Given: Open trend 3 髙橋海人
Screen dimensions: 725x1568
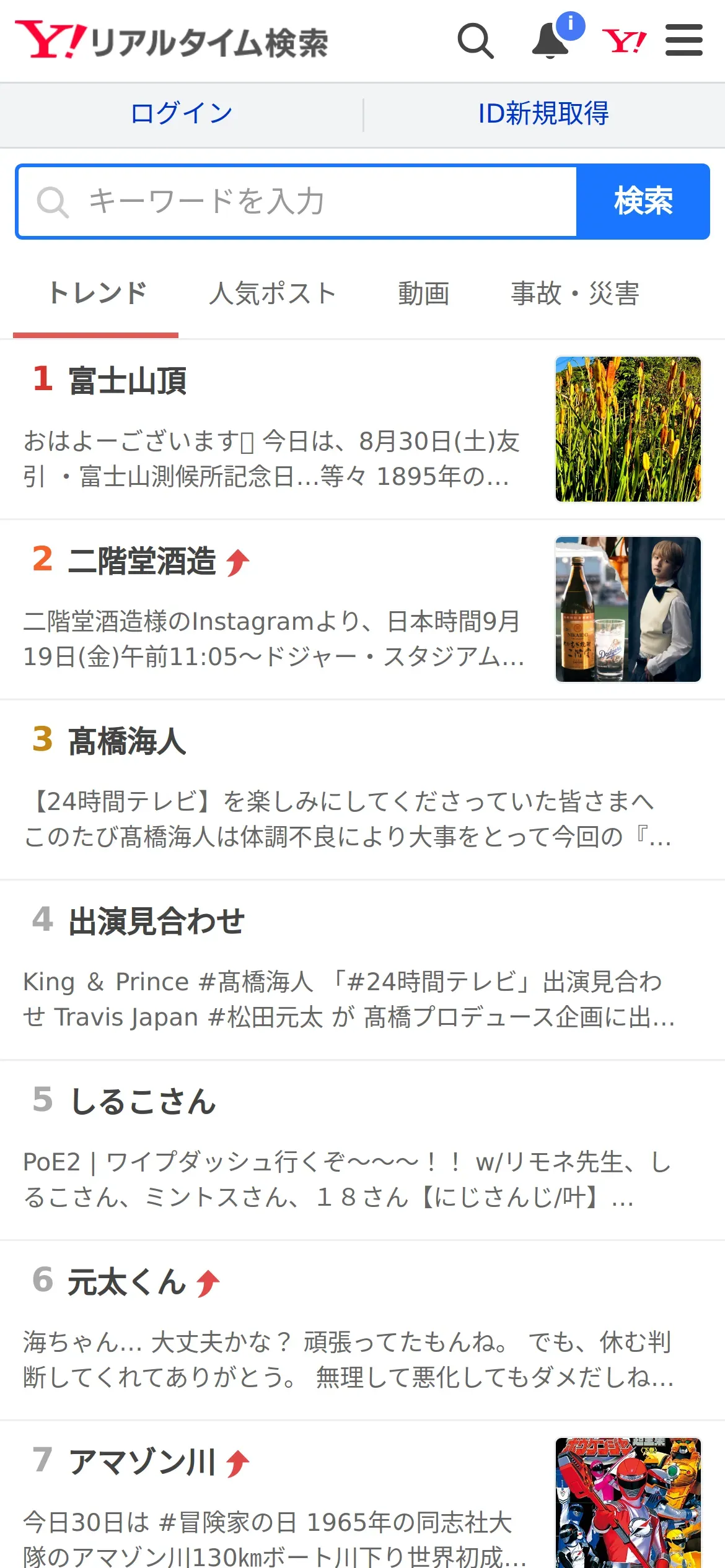Looking at the screenshot, I should (x=128, y=741).
